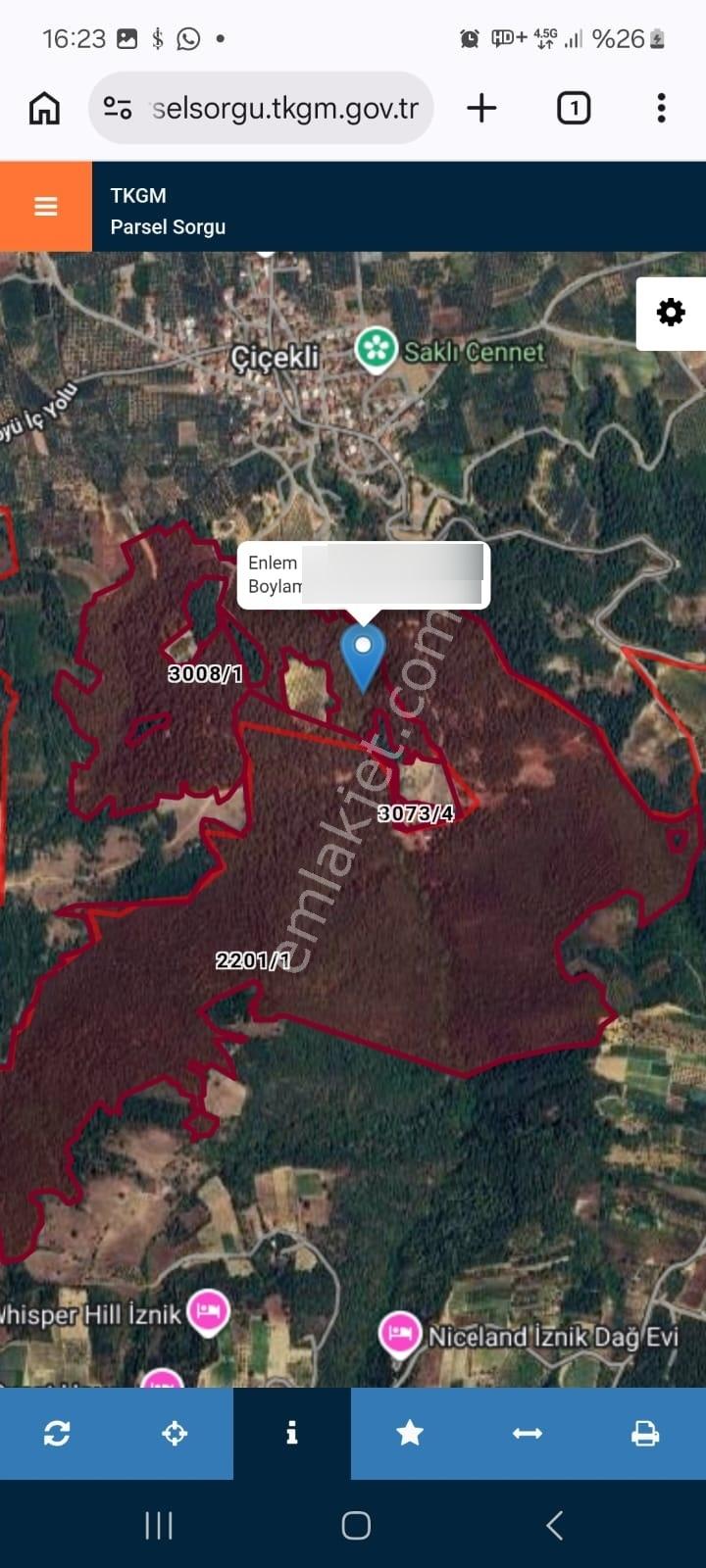
Task: Tap the address bar showing tkgm.gov.tr
Action: tap(262, 108)
